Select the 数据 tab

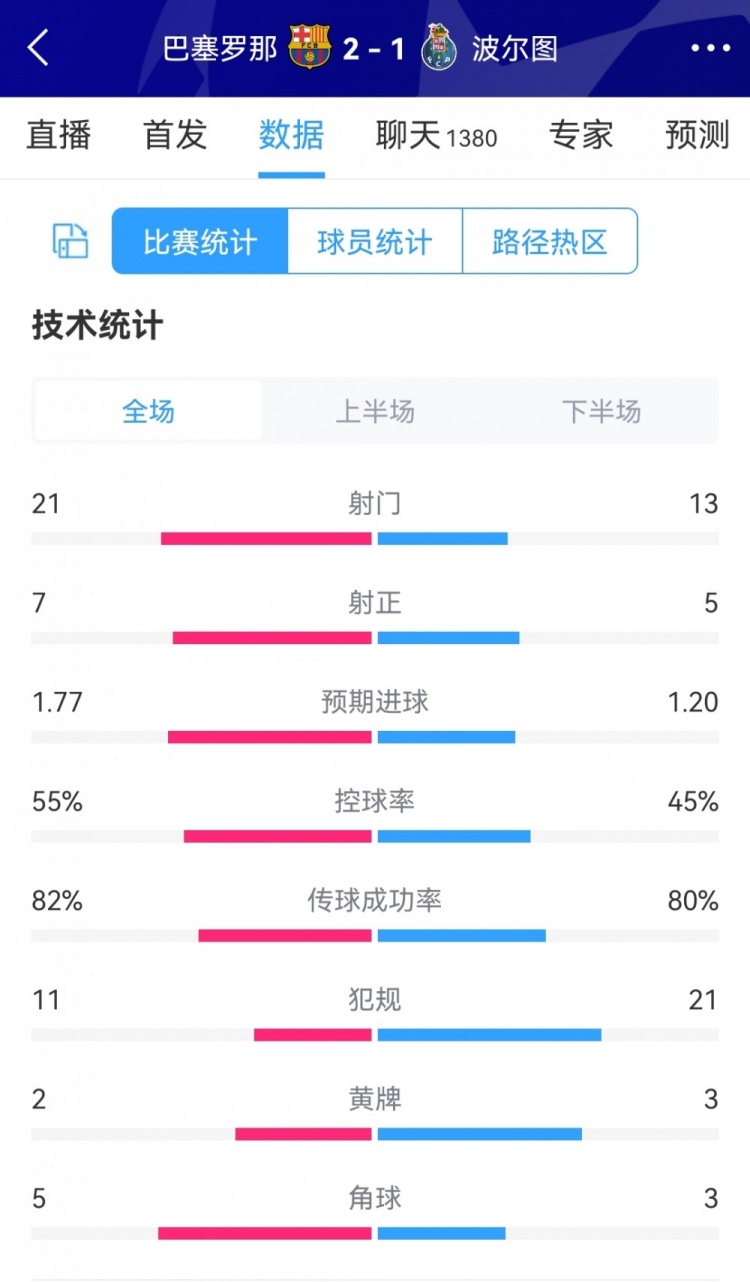[290, 136]
